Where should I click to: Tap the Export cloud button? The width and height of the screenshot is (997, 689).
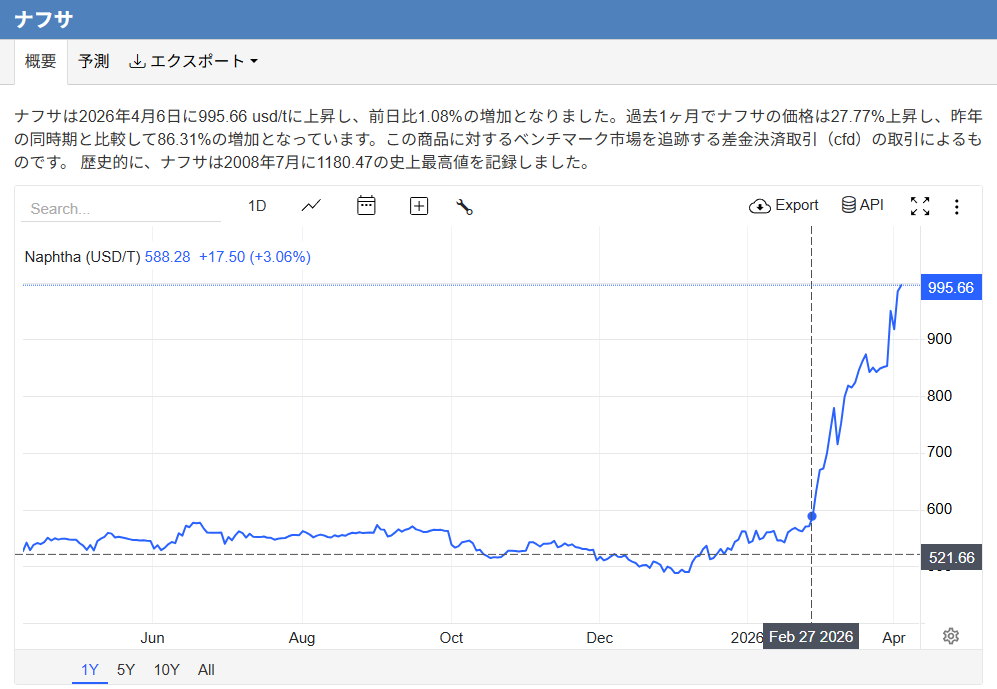pos(784,205)
